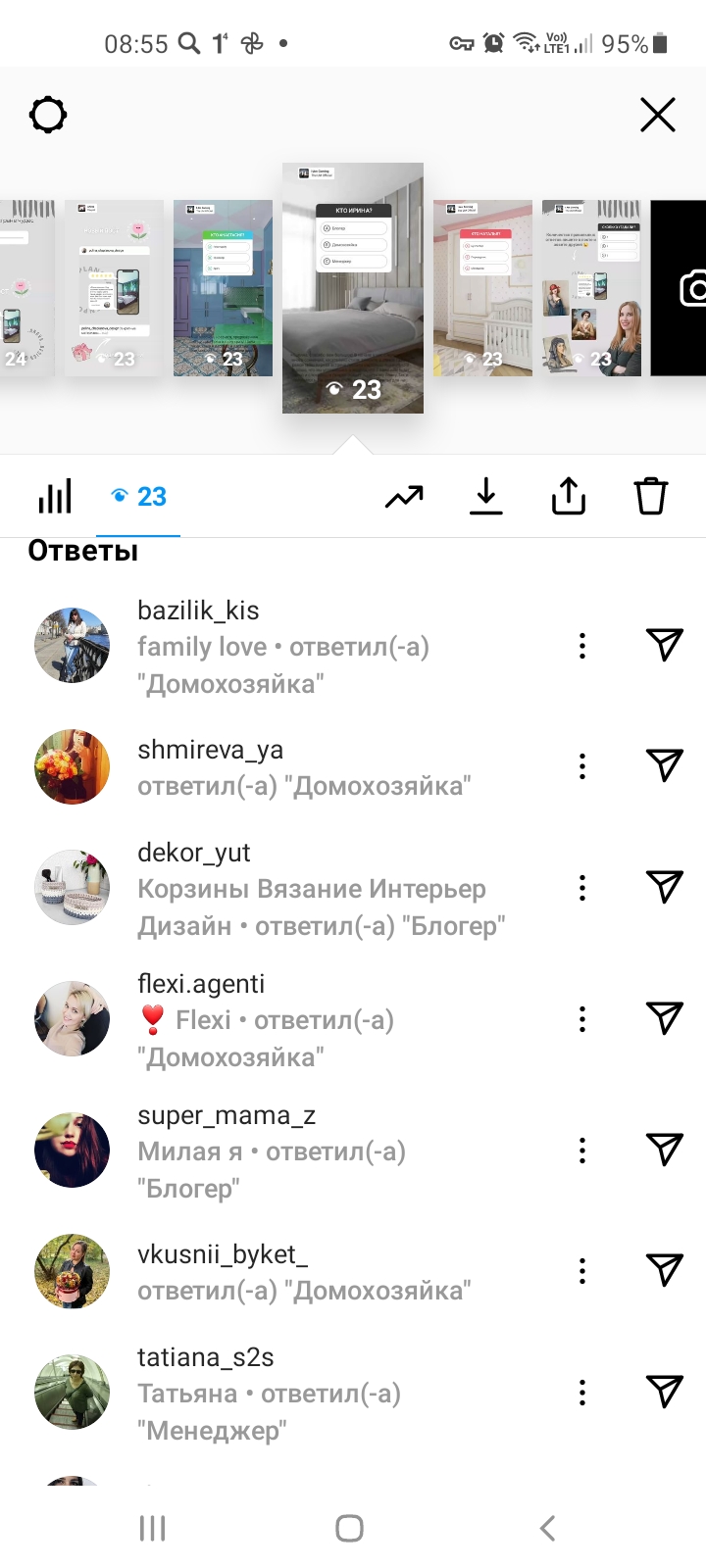
Task: Send a message to shmireva_ya
Action: (x=665, y=765)
